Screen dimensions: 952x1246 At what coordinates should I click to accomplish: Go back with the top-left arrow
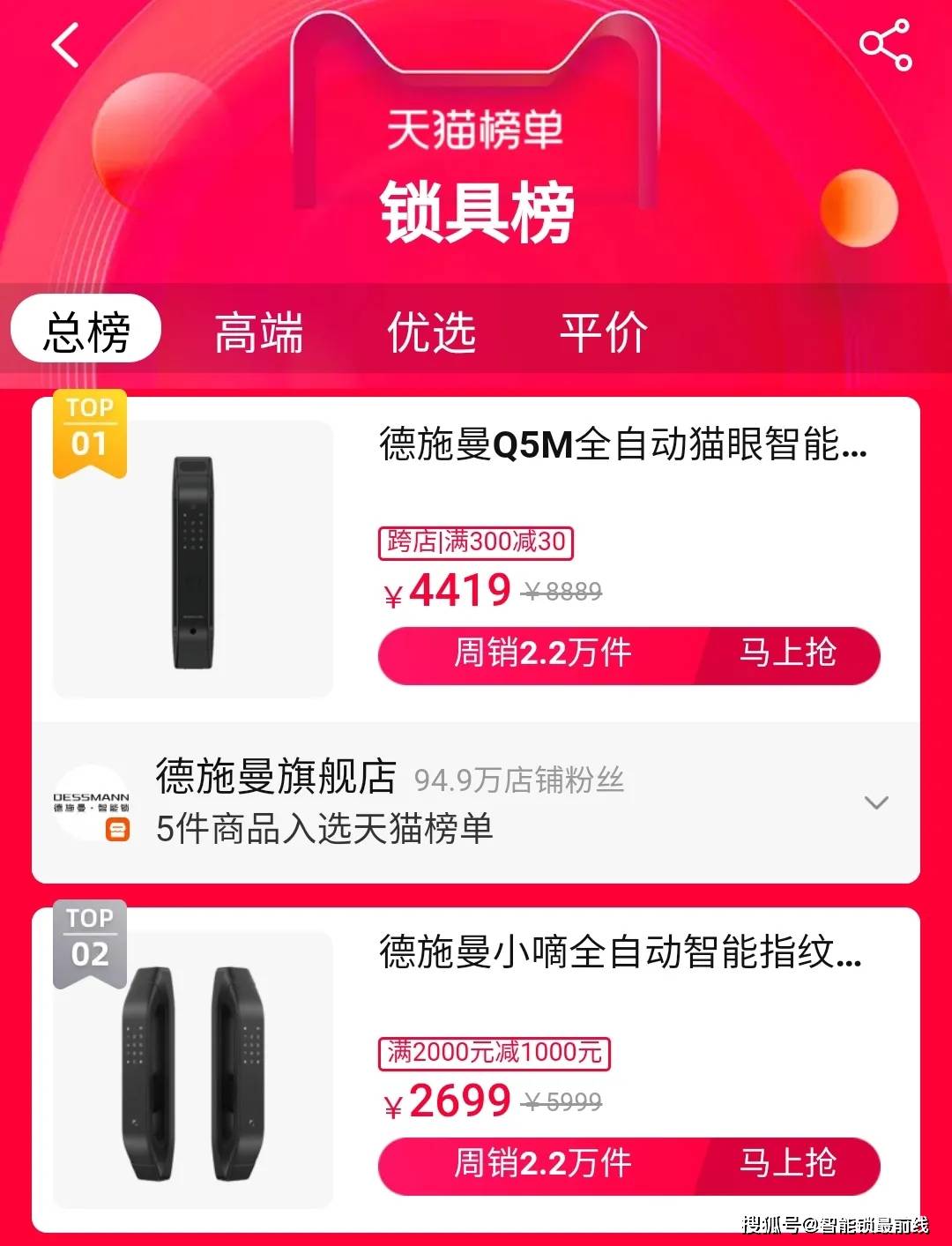[66, 46]
